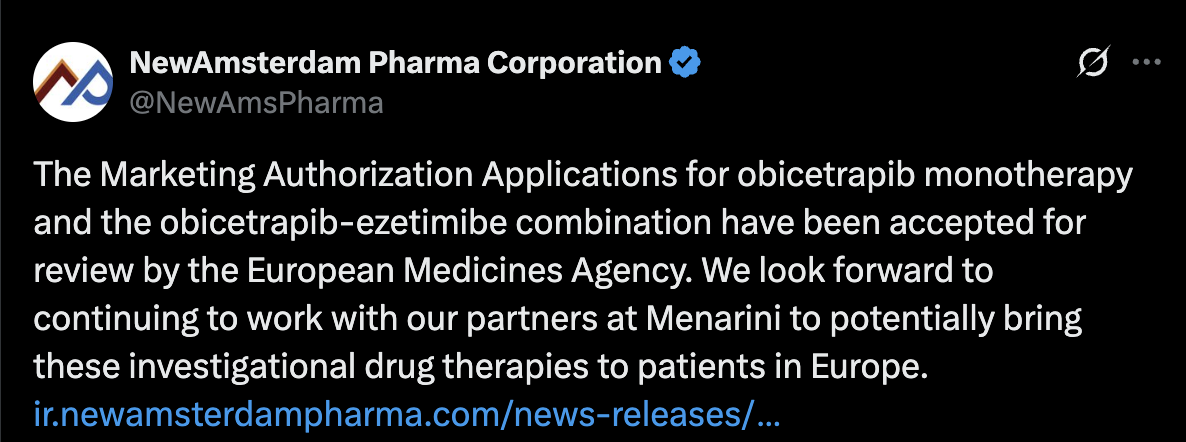This screenshot has height=442, width=1186.
Task: Open the Grok icon on the post
Action: coord(1092,64)
